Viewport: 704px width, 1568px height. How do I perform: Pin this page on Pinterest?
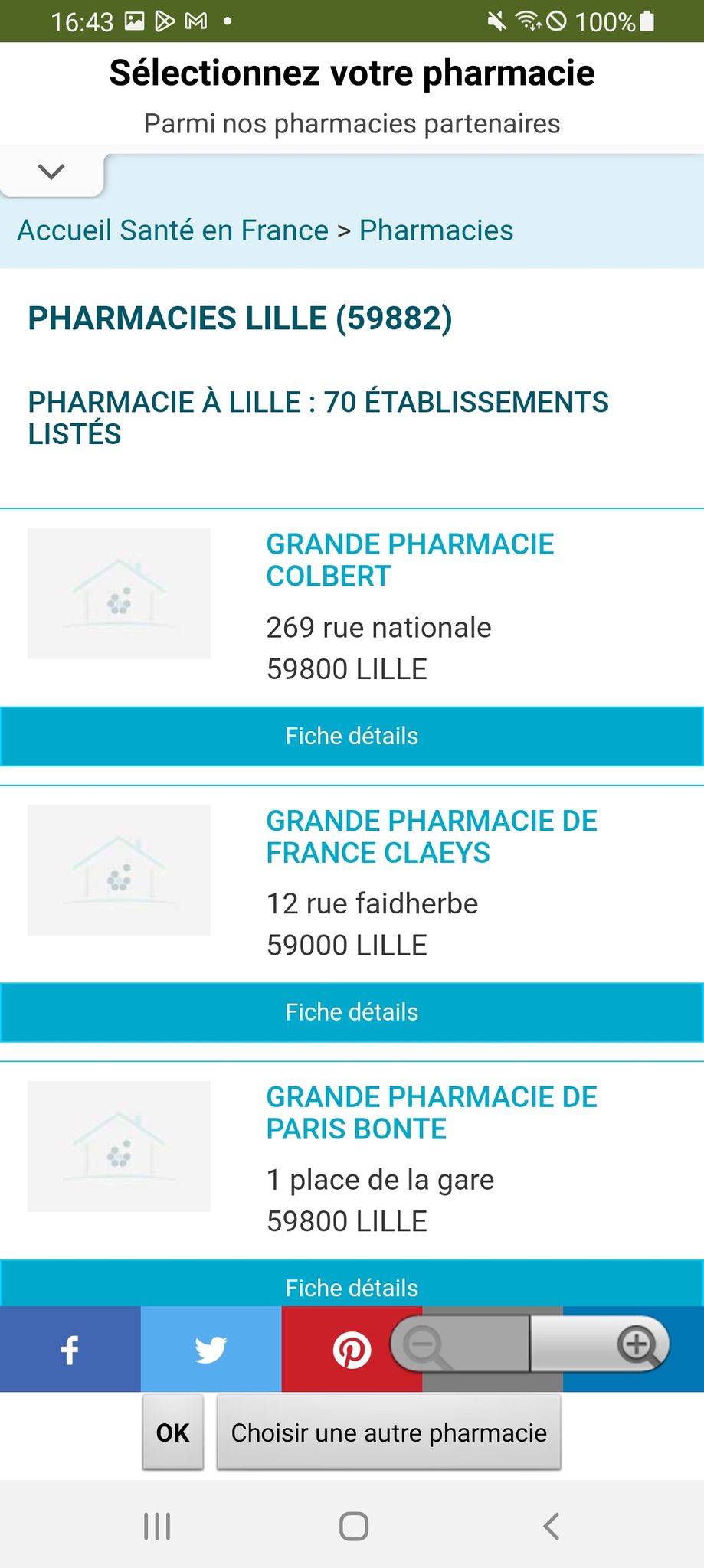pos(352,1349)
